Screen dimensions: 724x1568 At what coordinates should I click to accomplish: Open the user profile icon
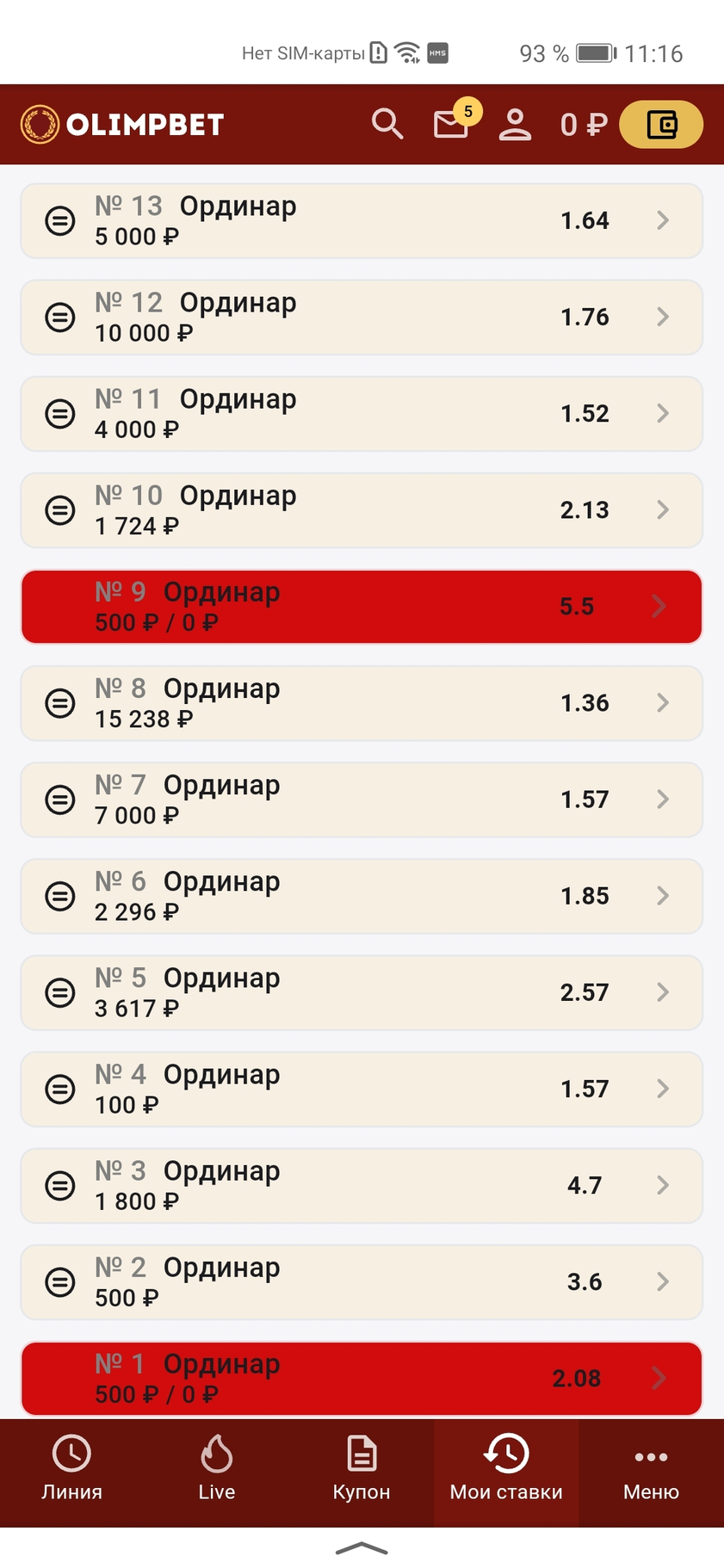click(x=515, y=124)
